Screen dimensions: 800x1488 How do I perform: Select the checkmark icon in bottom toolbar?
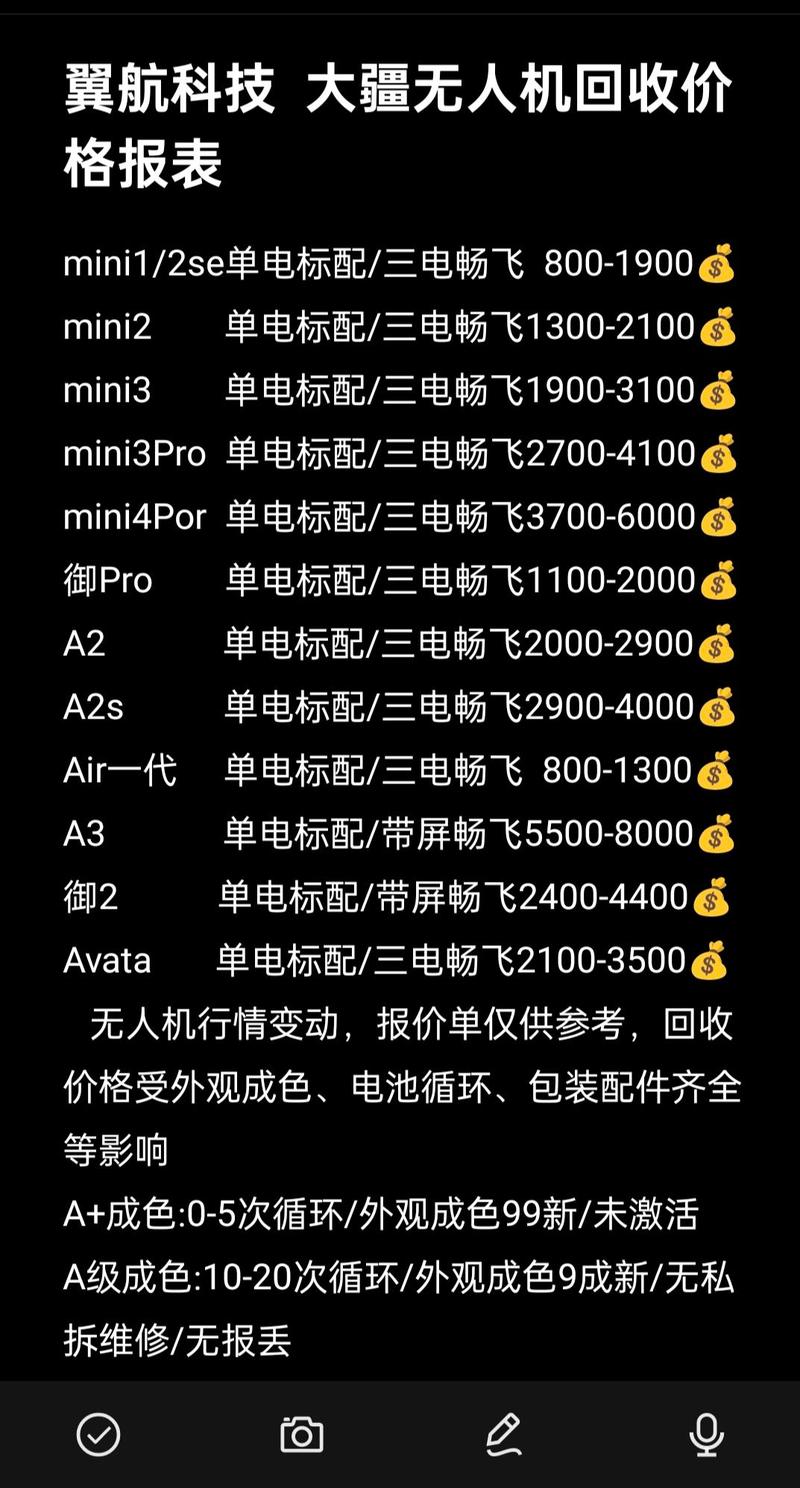point(97,1434)
